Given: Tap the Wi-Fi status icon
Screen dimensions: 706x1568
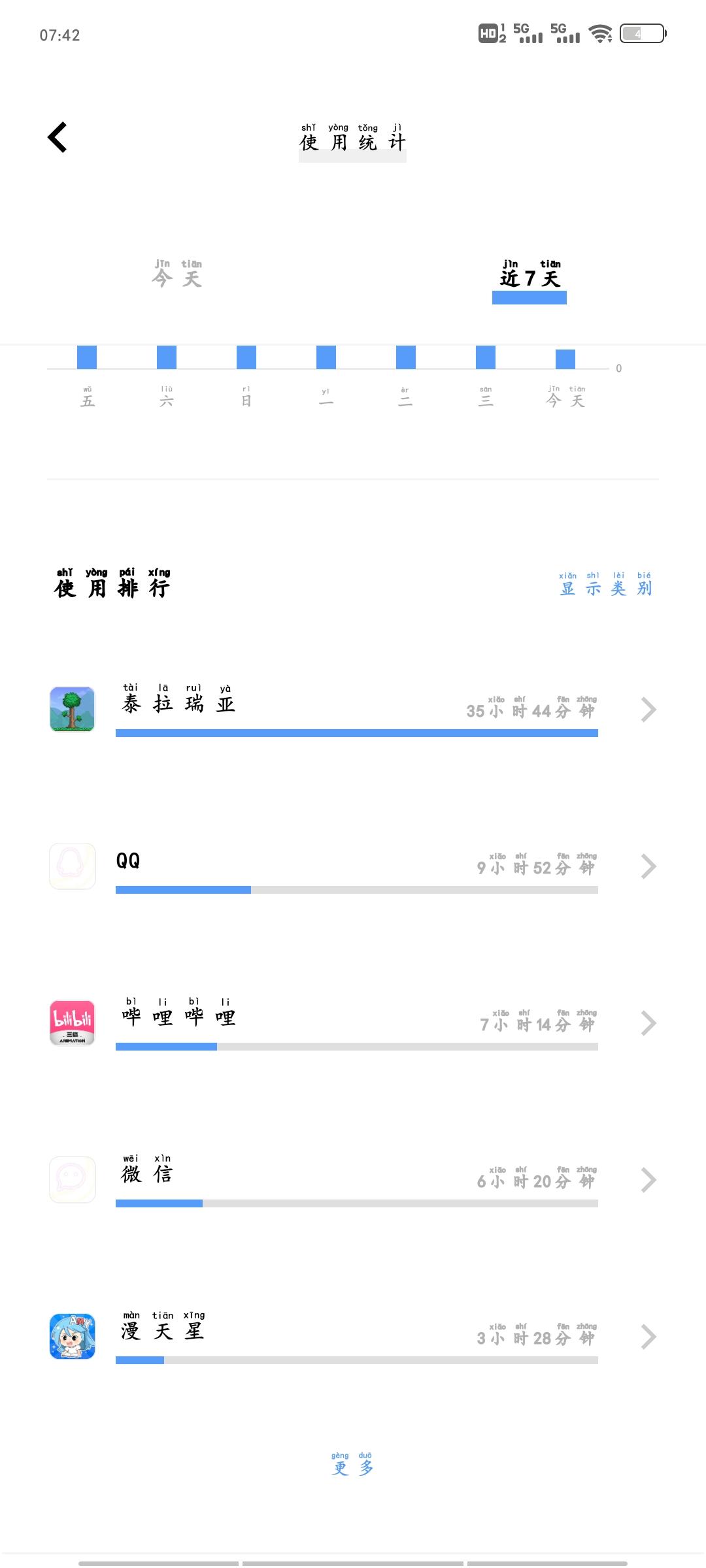Looking at the screenshot, I should point(599,36).
